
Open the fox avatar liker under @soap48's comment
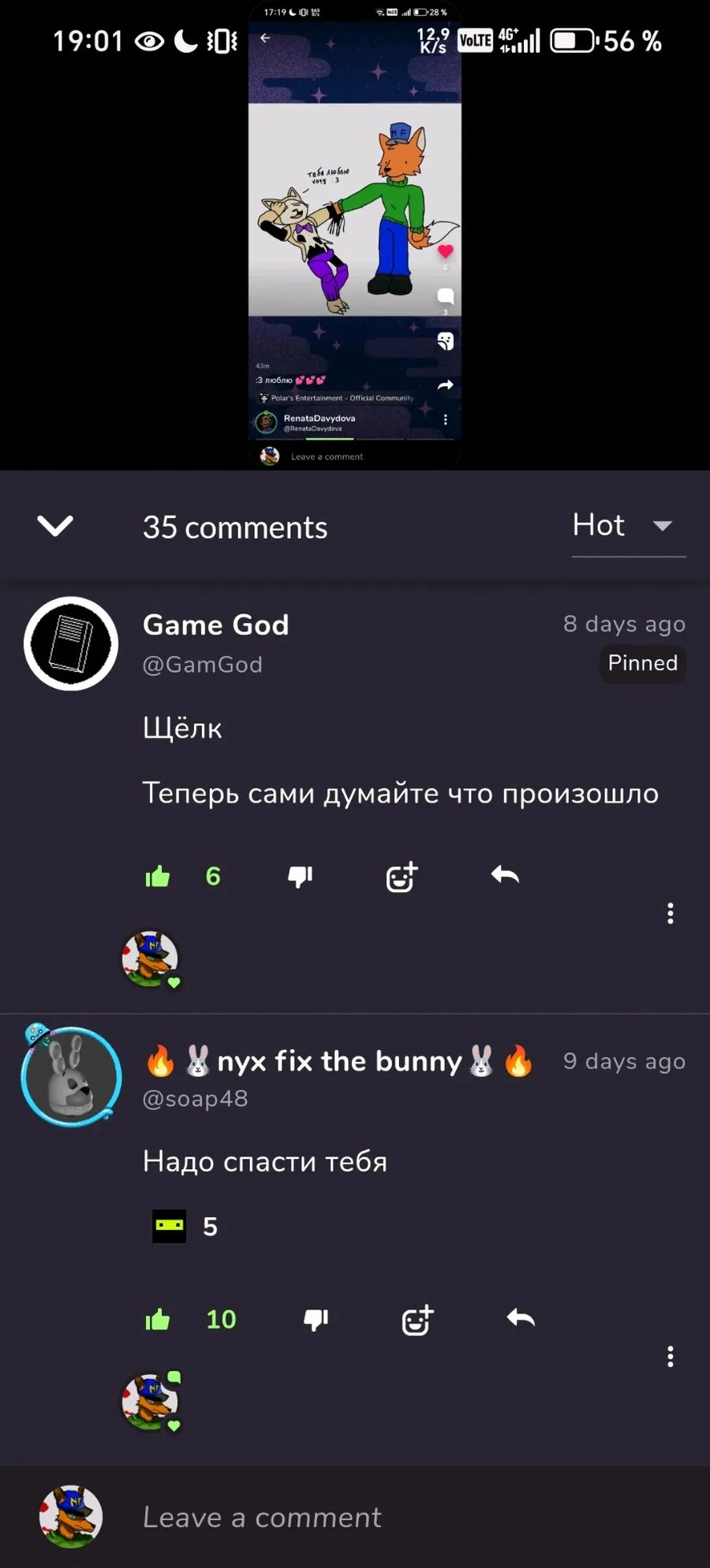[x=150, y=1402]
